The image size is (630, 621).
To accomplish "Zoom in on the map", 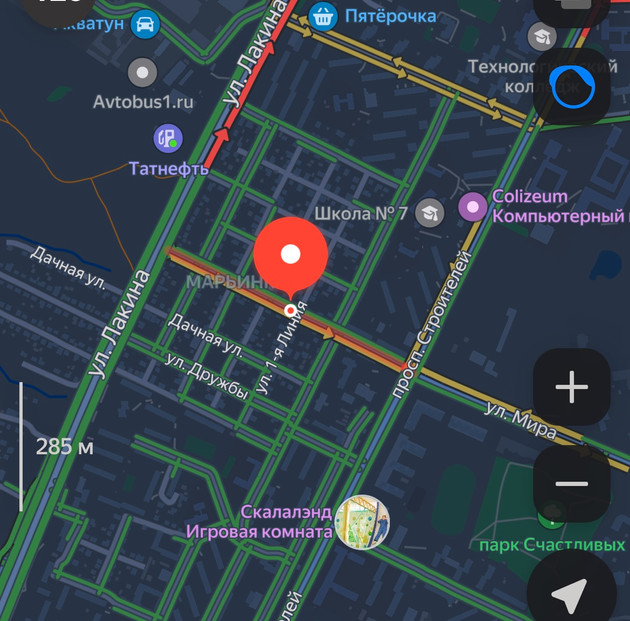I will click(x=572, y=387).
